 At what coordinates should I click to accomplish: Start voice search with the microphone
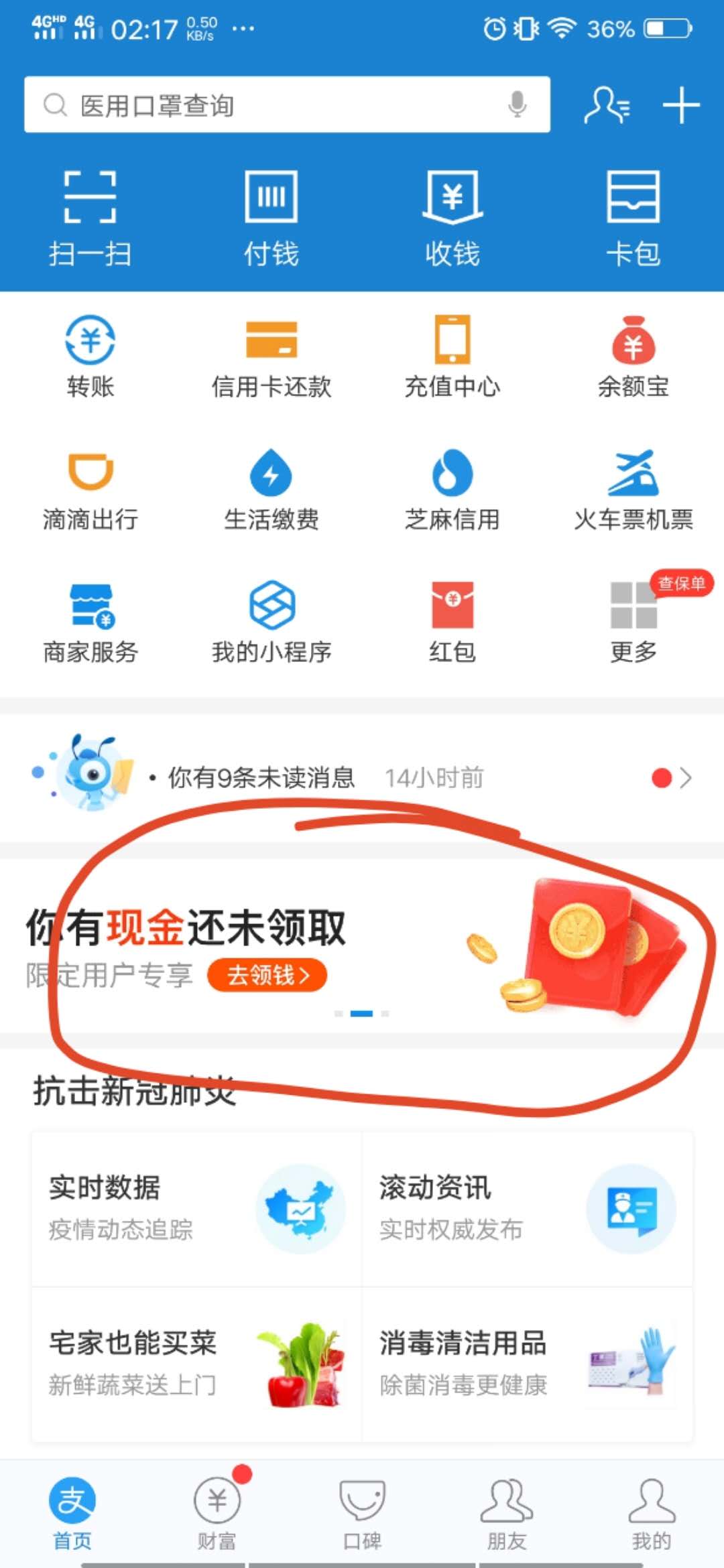[x=517, y=105]
